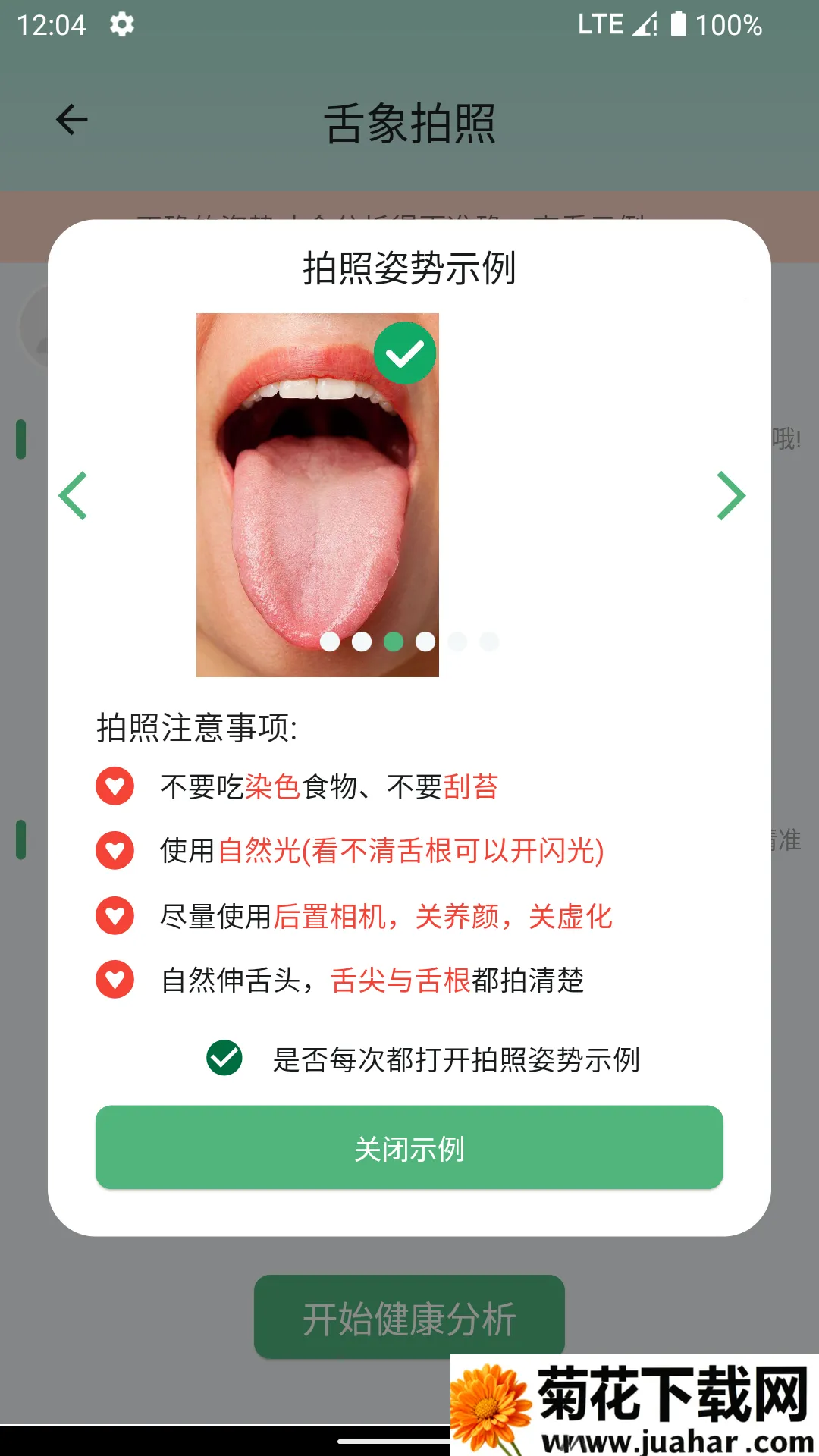Uncheck 是否每次都打开拍照姿势示例 checkbox

[224, 1058]
